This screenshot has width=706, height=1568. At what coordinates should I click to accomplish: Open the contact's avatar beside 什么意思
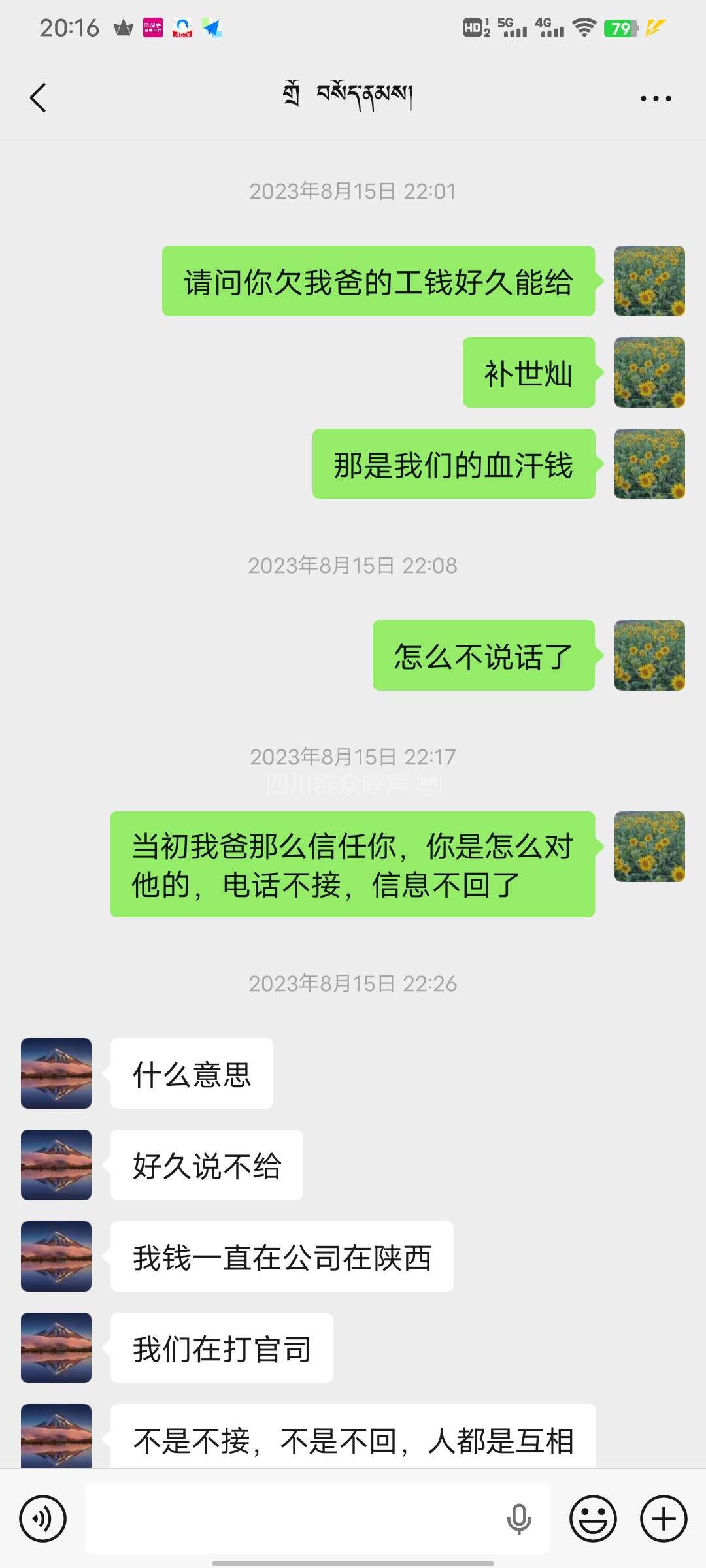point(56,1073)
